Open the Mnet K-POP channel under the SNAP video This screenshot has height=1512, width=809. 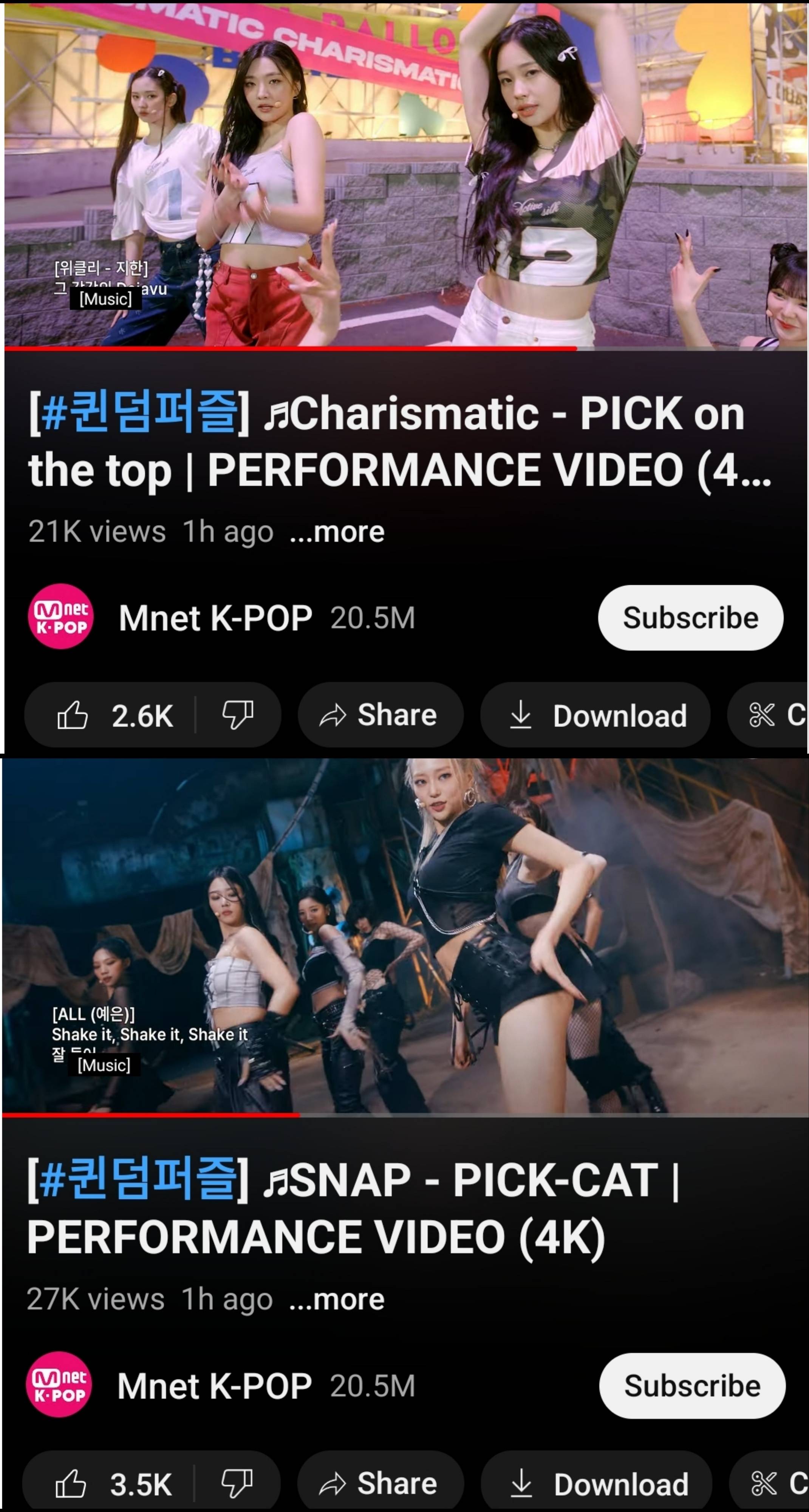point(213,1386)
